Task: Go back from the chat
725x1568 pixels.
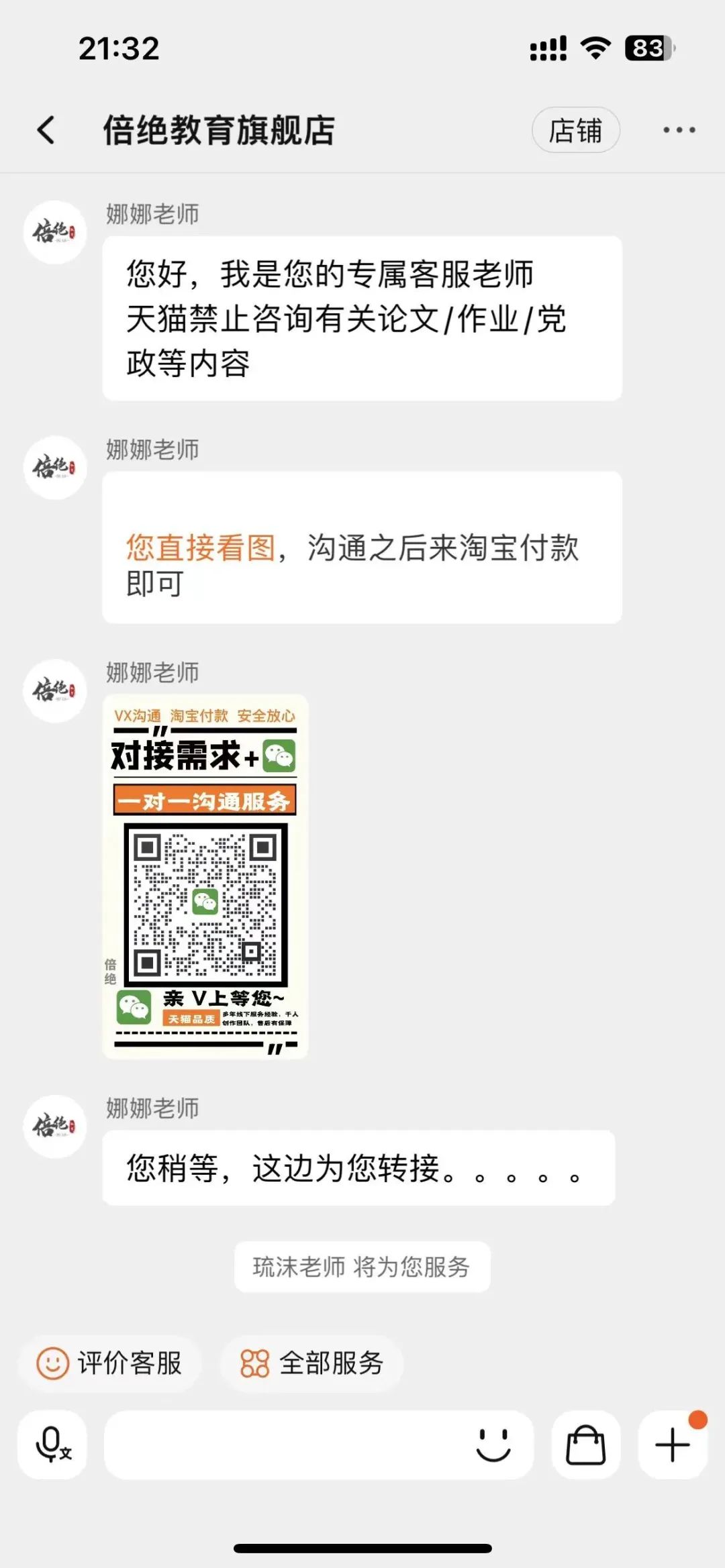Action: pyautogui.click(x=46, y=129)
